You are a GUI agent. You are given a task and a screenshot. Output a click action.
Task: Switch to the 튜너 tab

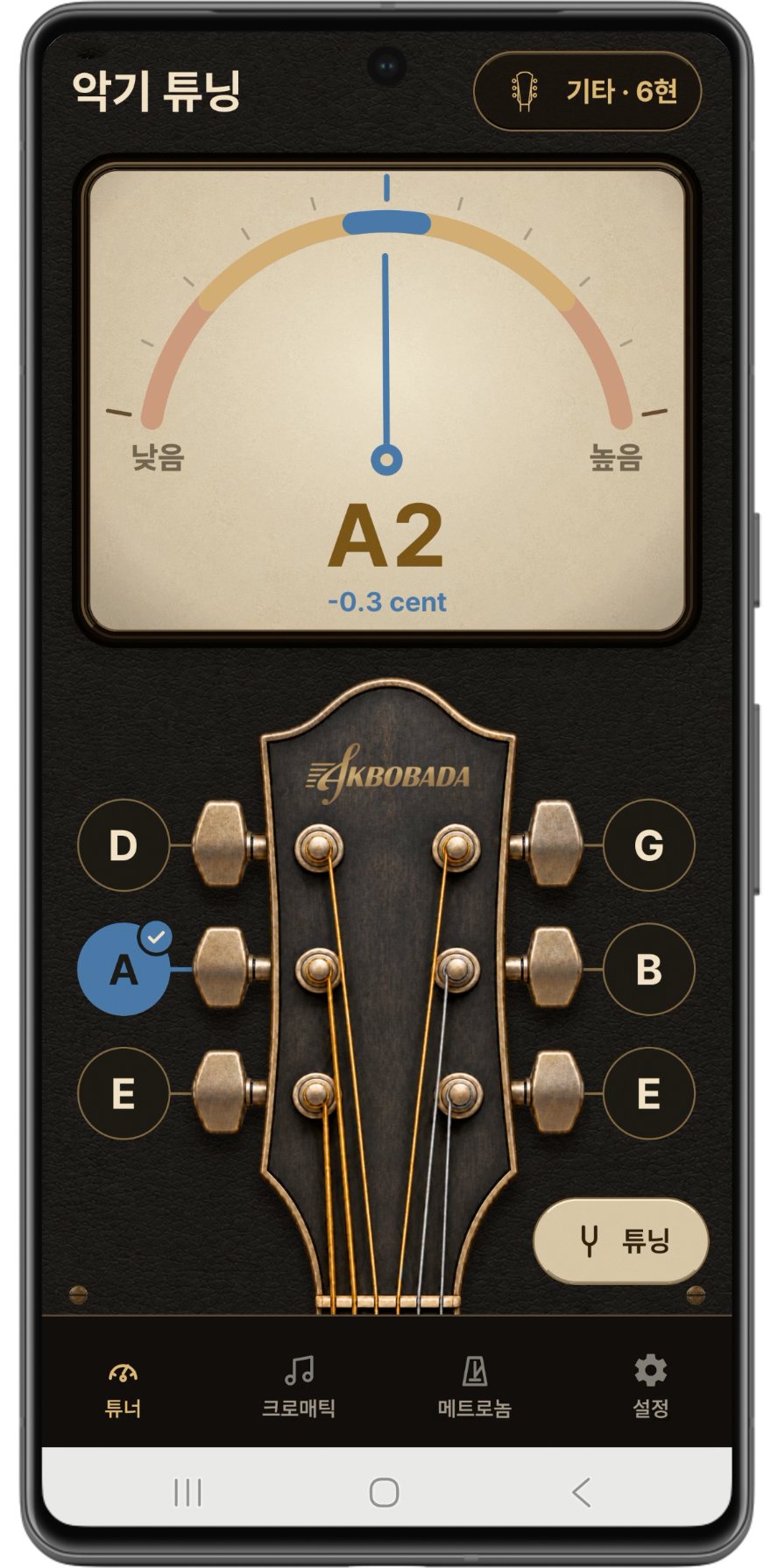point(124,1388)
